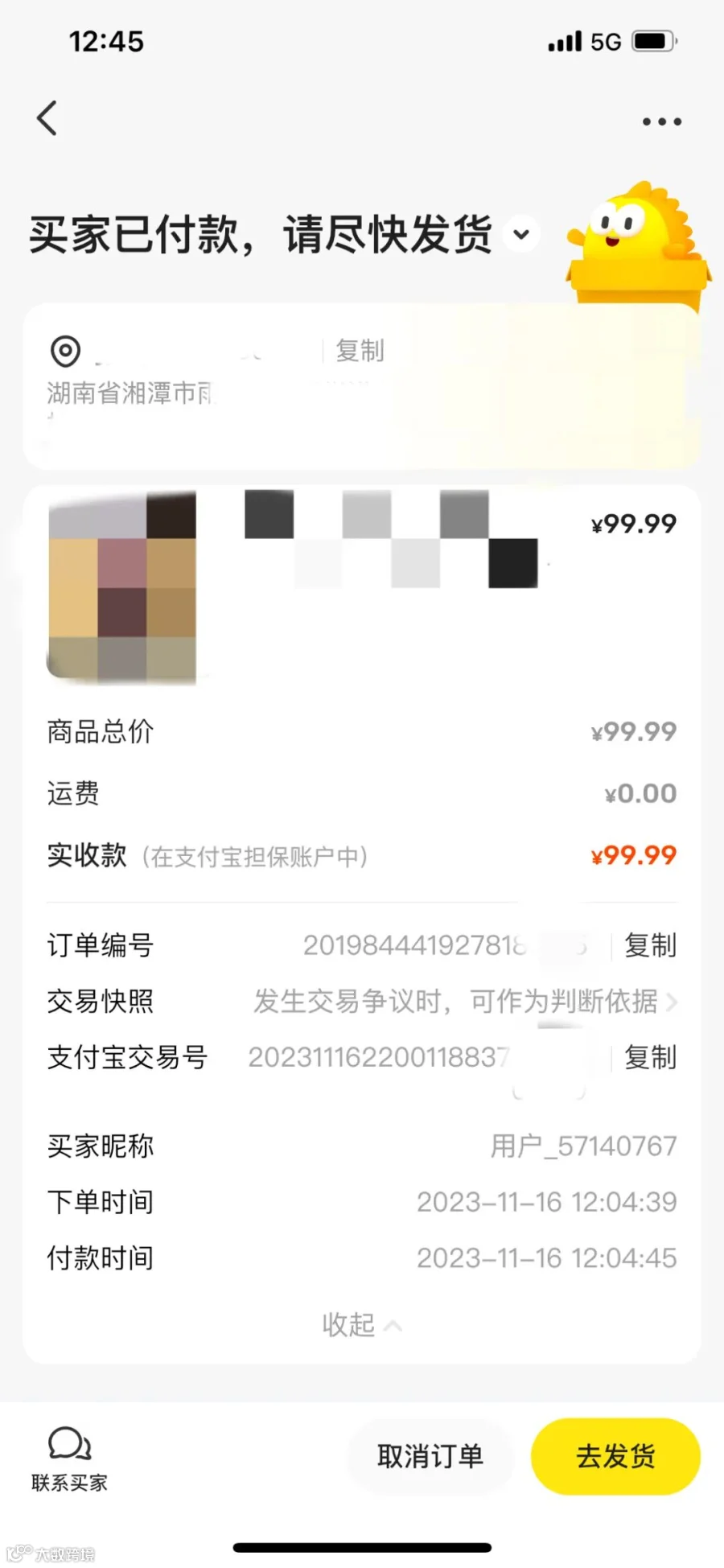Tap 取消订单 to cancel the order
The image size is (724, 1568).
point(430,1456)
